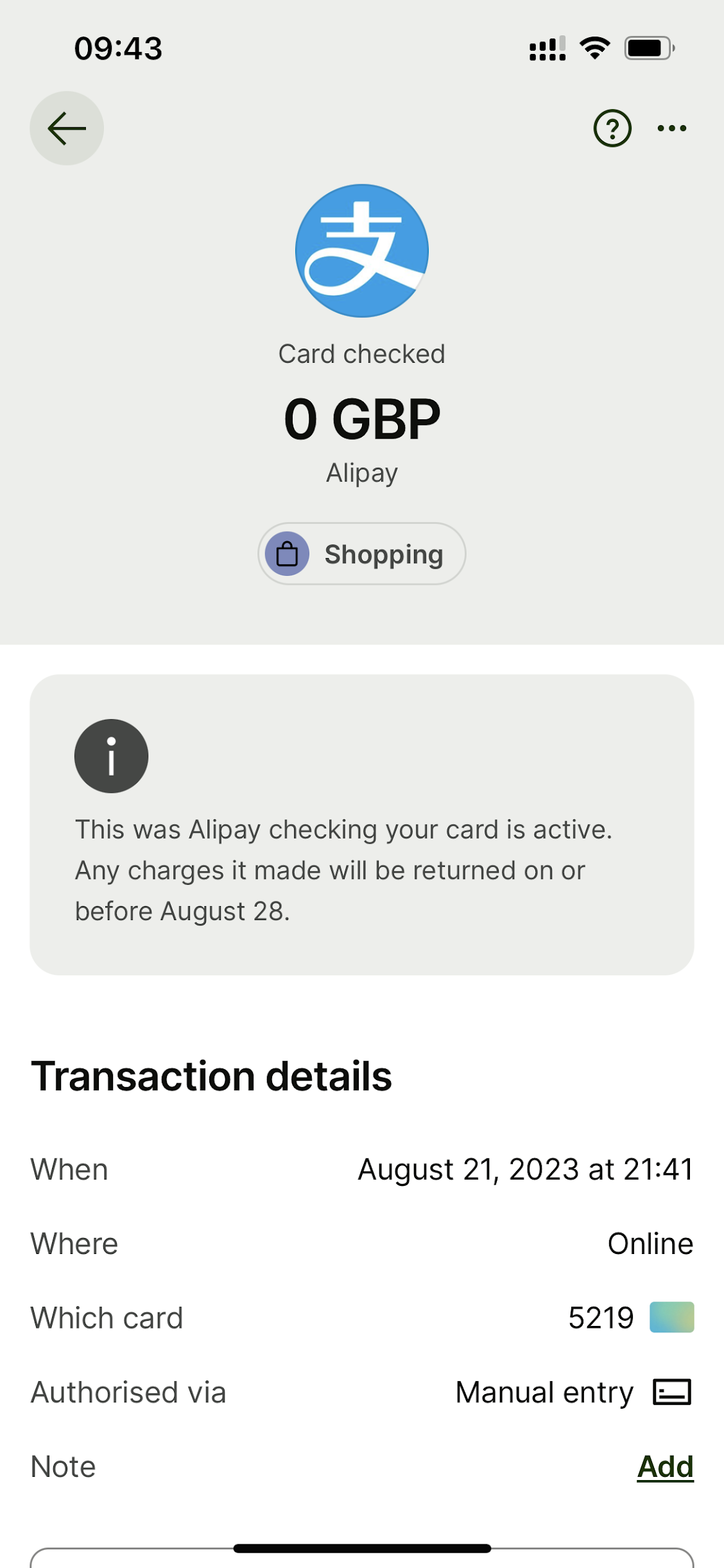
Task: Open the help question mark icon
Action: pos(612,128)
